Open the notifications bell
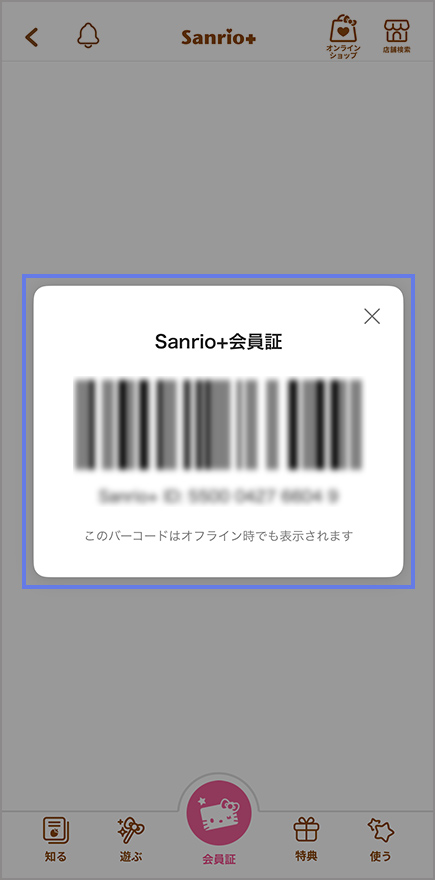This screenshot has width=435, height=880. pyautogui.click(x=88, y=36)
